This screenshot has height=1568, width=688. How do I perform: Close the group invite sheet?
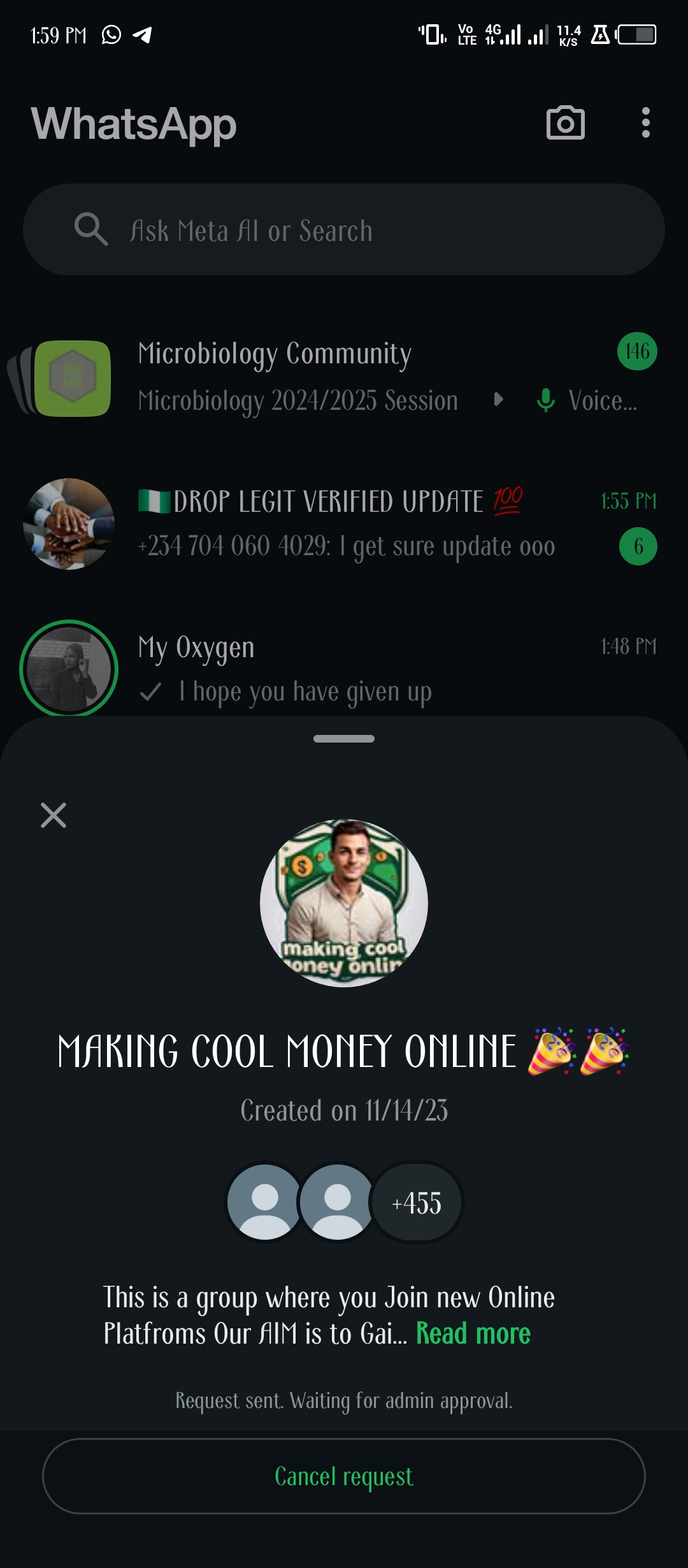pyautogui.click(x=54, y=815)
